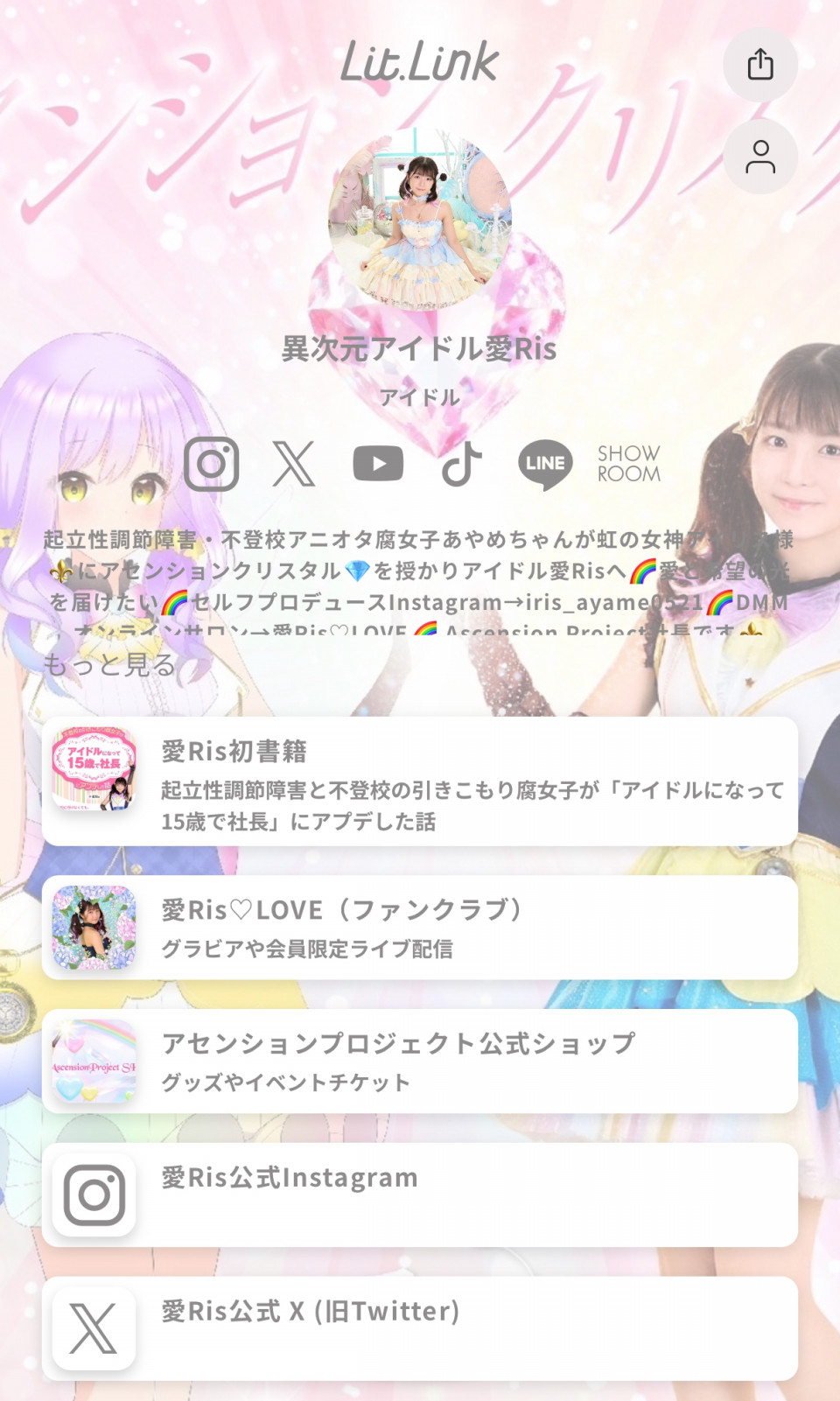Tap the Lit.Link logo header
Viewport: 840px width, 1401px height.
(419, 62)
